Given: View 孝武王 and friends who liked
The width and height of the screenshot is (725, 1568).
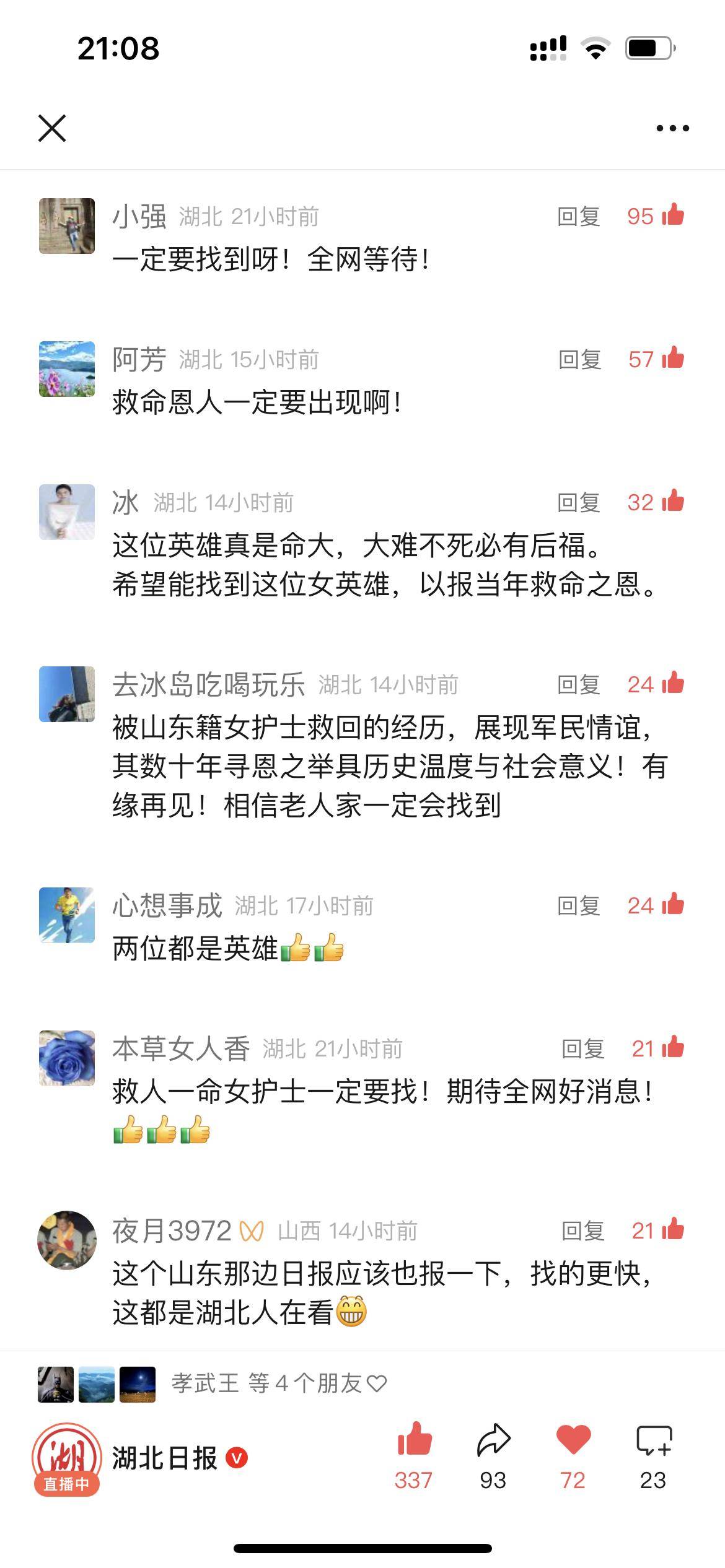Looking at the screenshot, I should (x=279, y=1383).
